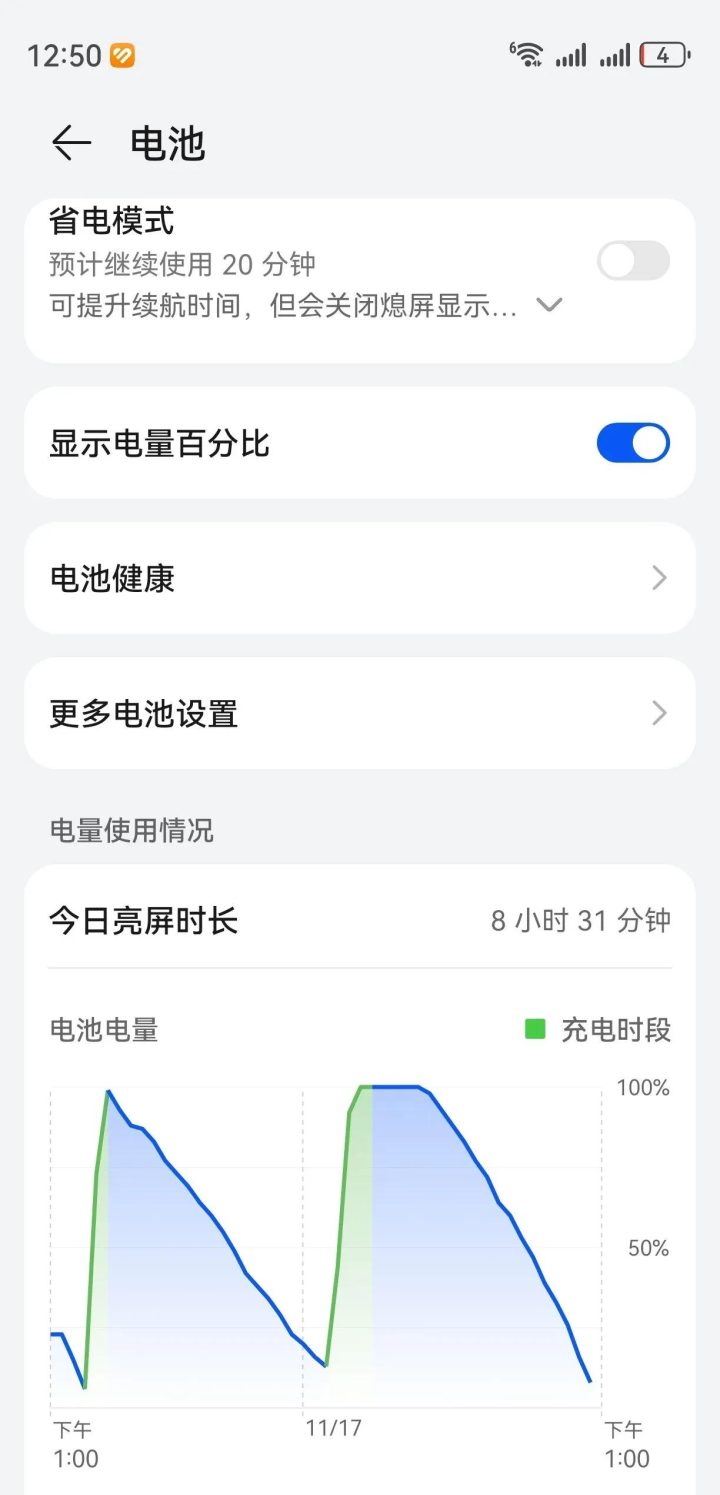This screenshot has width=720, height=1495.
Task: Open 更多电池设置
Action: (360, 713)
